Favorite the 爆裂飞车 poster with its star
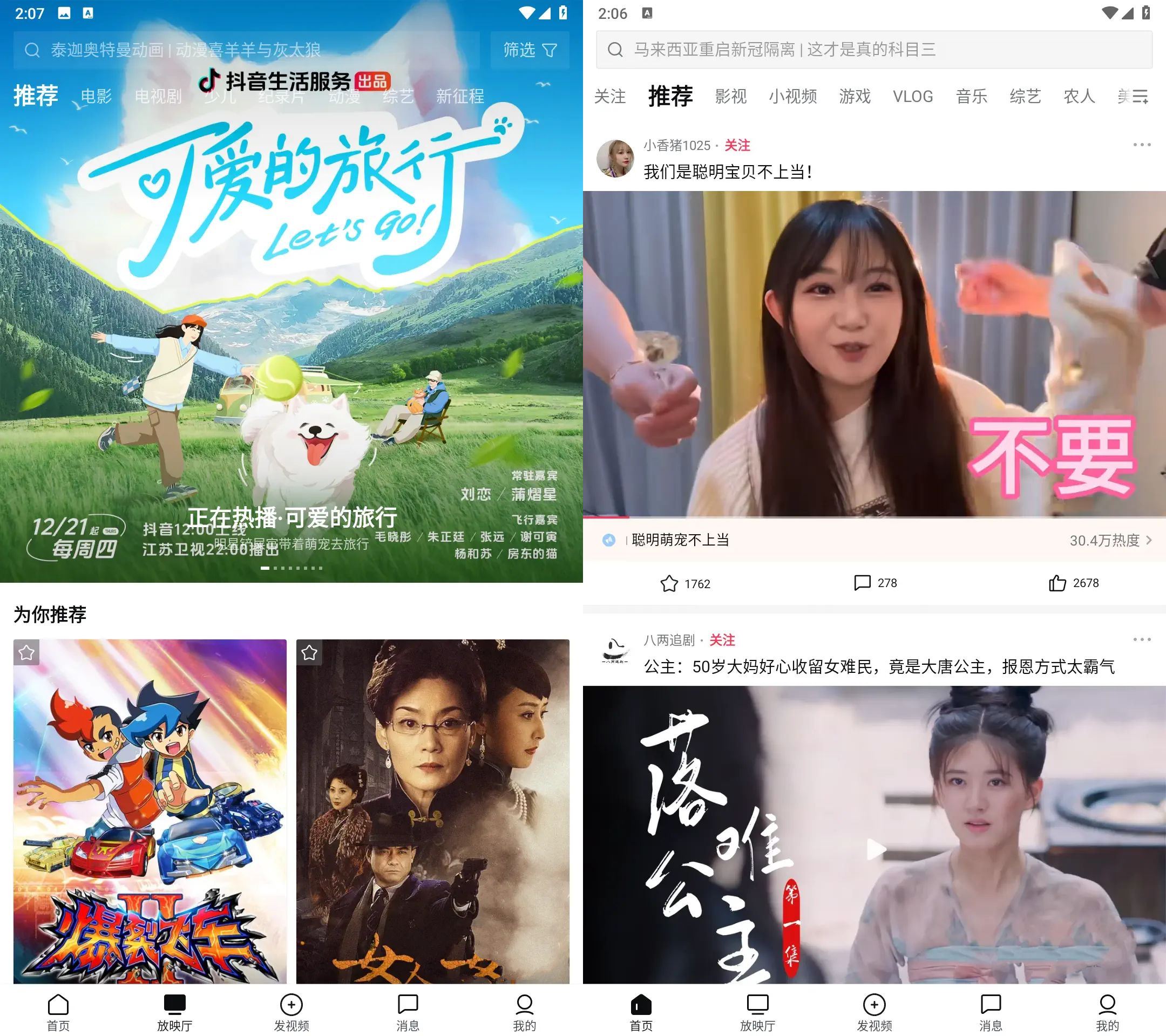 pyautogui.click(x=26, y=652)
